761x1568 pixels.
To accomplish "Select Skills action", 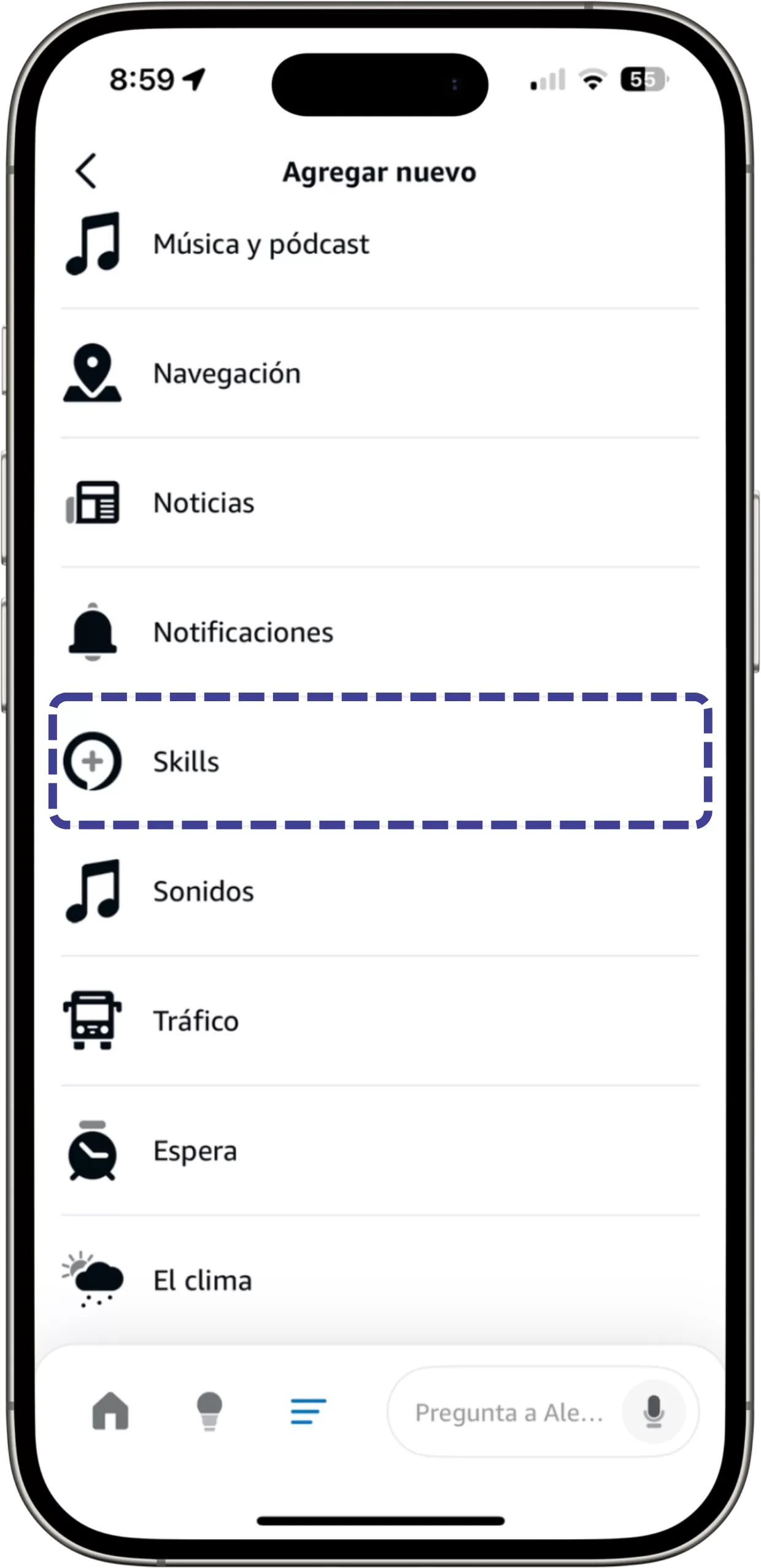I will coord(186,762).
